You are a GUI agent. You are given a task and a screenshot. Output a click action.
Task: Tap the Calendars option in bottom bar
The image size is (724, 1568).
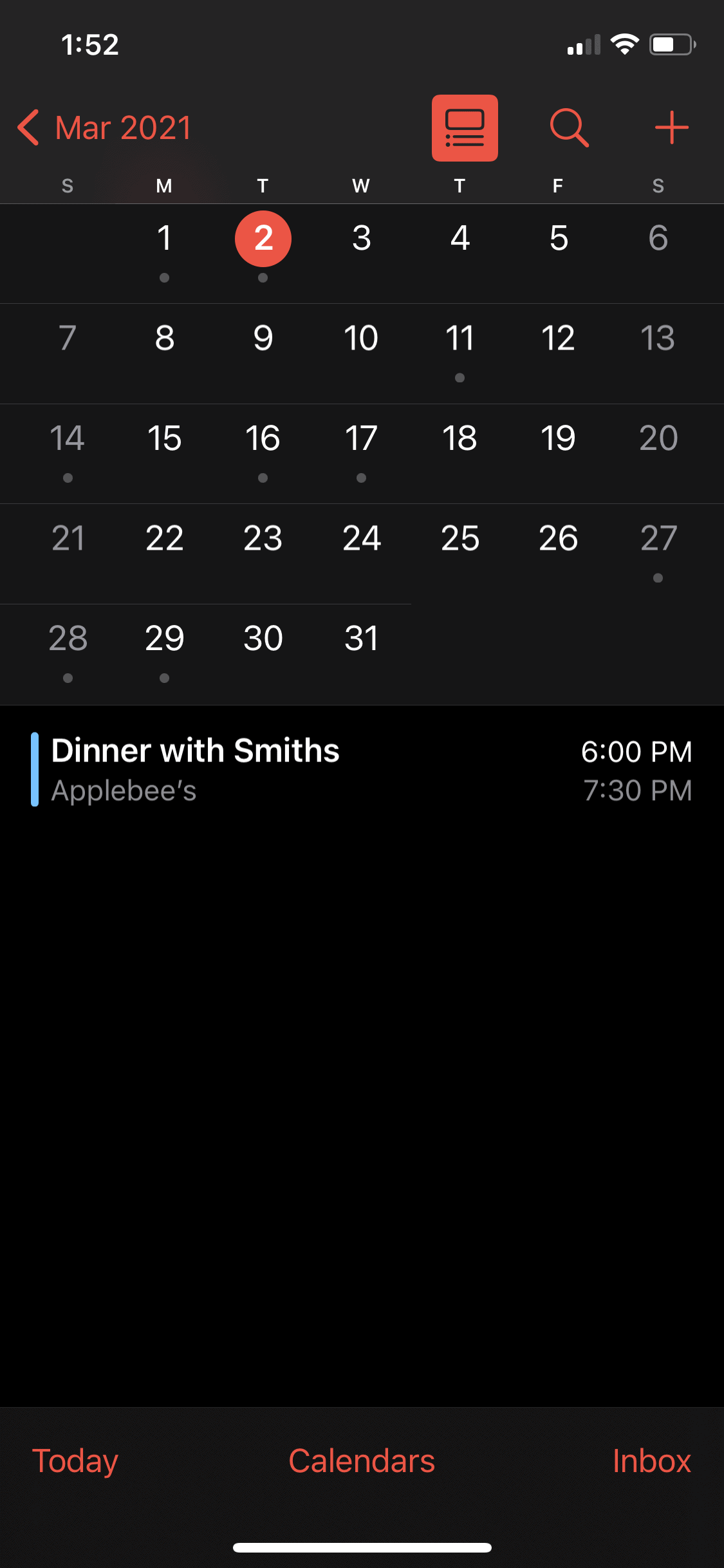362,1461
